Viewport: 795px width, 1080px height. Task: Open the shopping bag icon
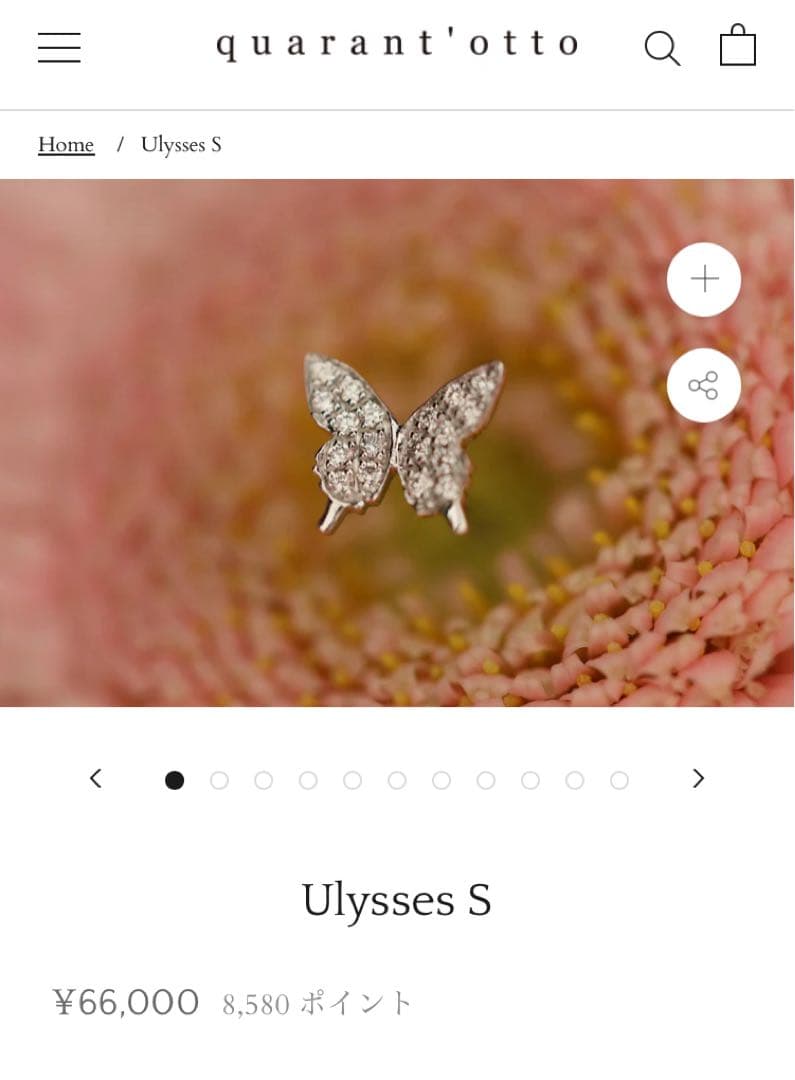738,46
